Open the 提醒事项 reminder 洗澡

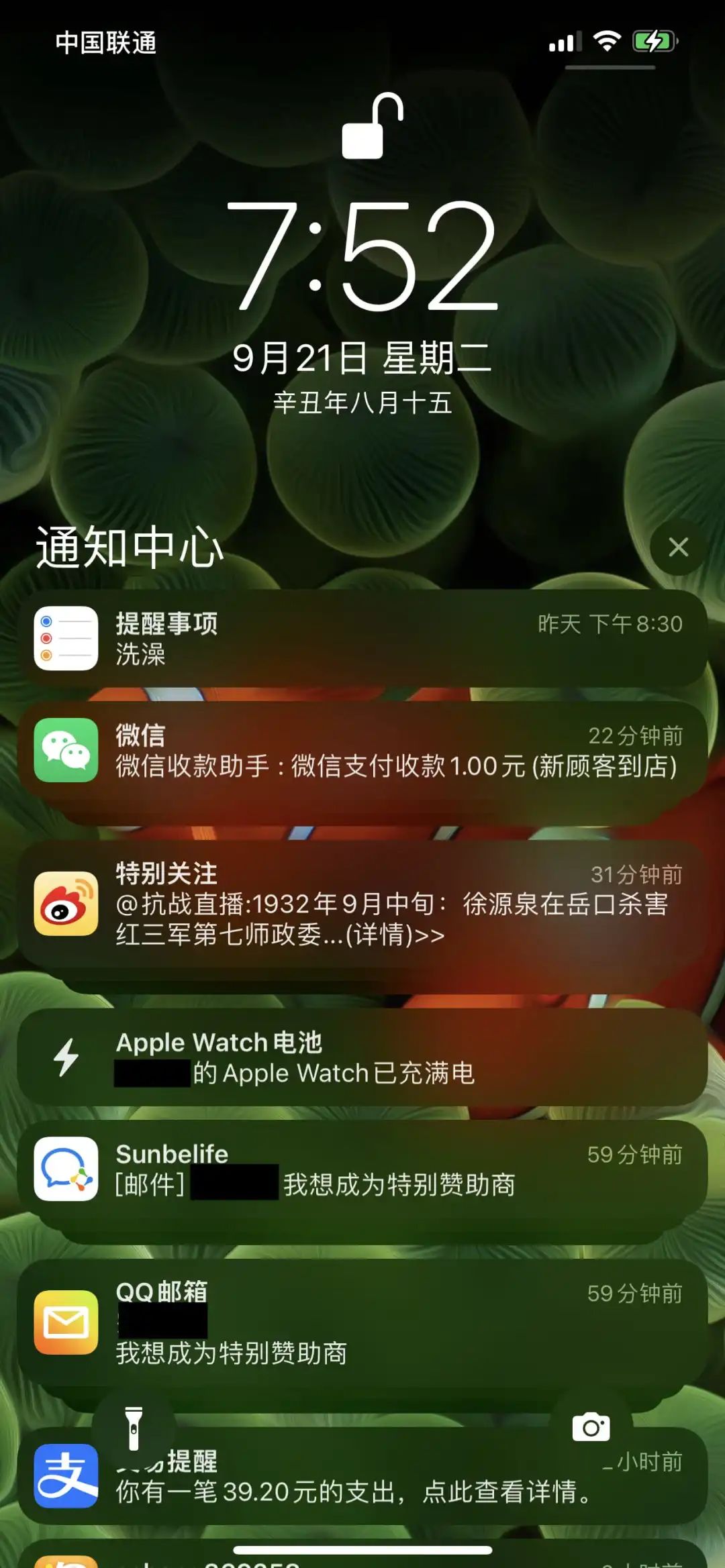[362, 638]
